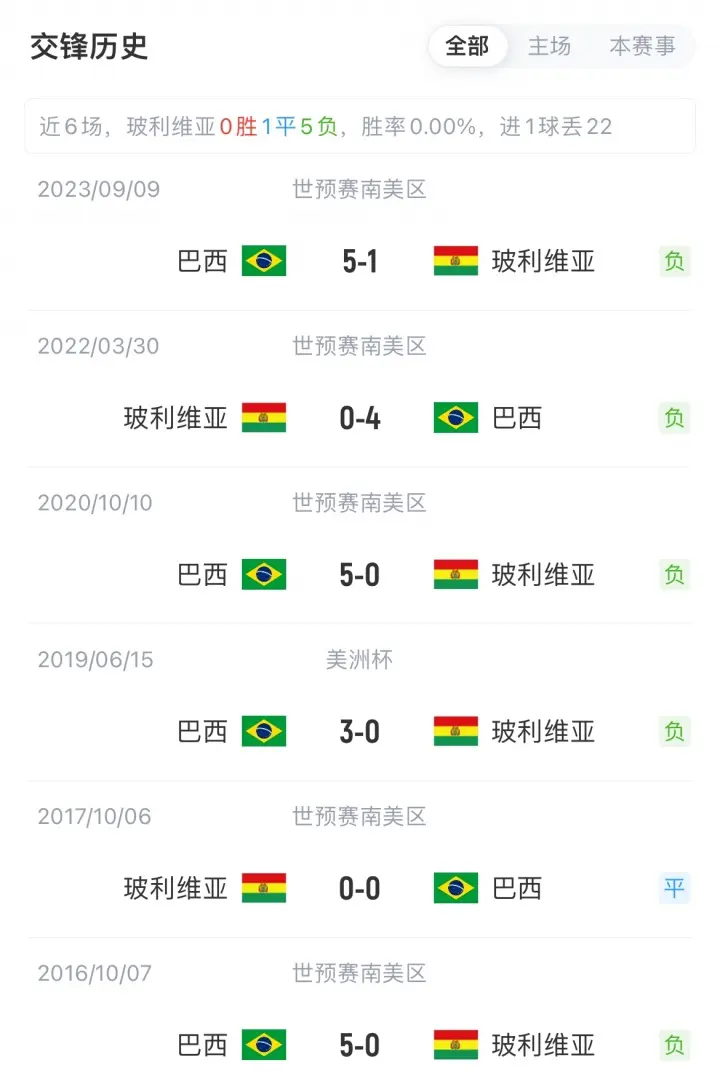Select the 全部 tab
The width and height of the screenshot is (720, 1081).
click(x=467, y=46)
